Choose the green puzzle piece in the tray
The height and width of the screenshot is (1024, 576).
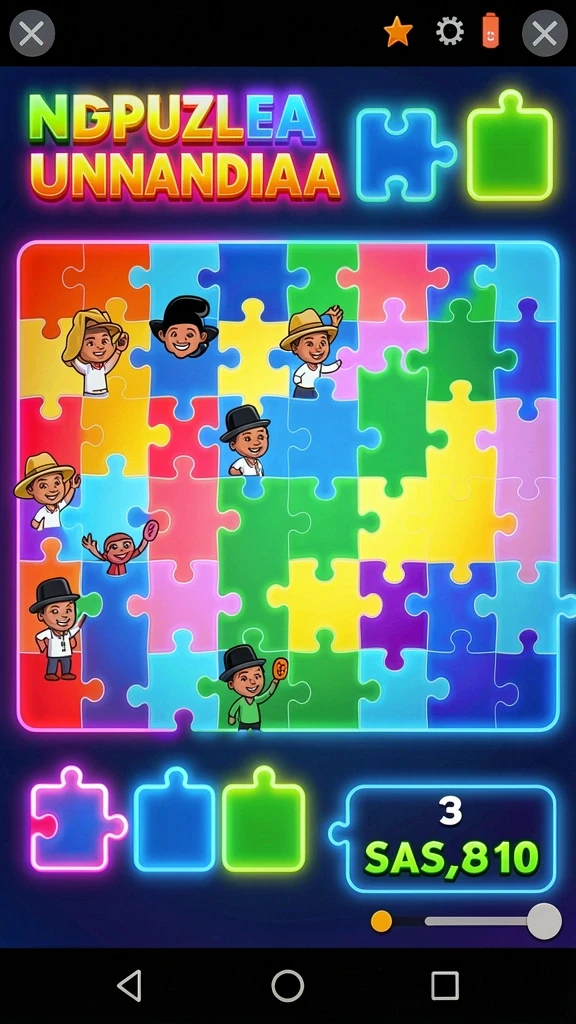pos(264,820)
